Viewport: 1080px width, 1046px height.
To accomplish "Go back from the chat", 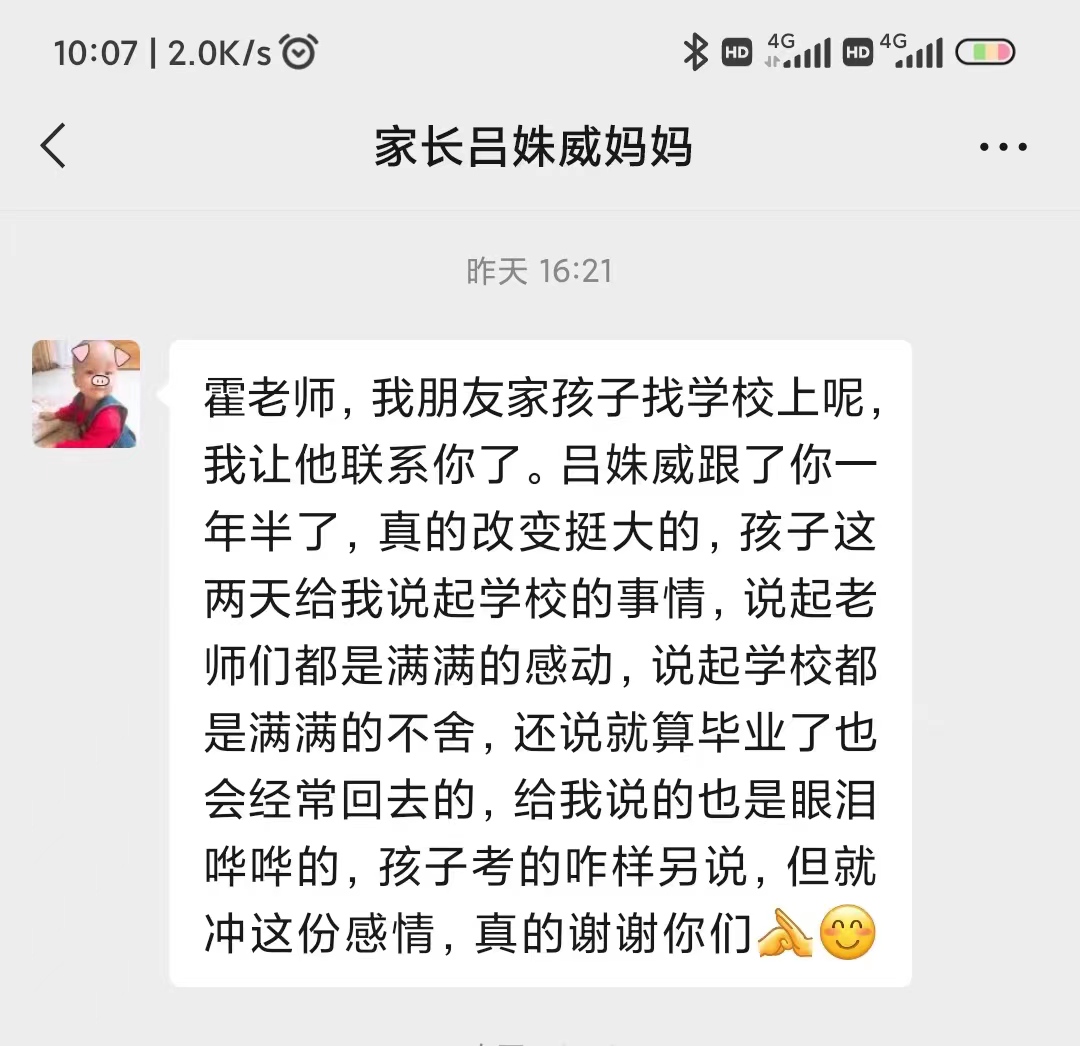I will coord(53,146).
